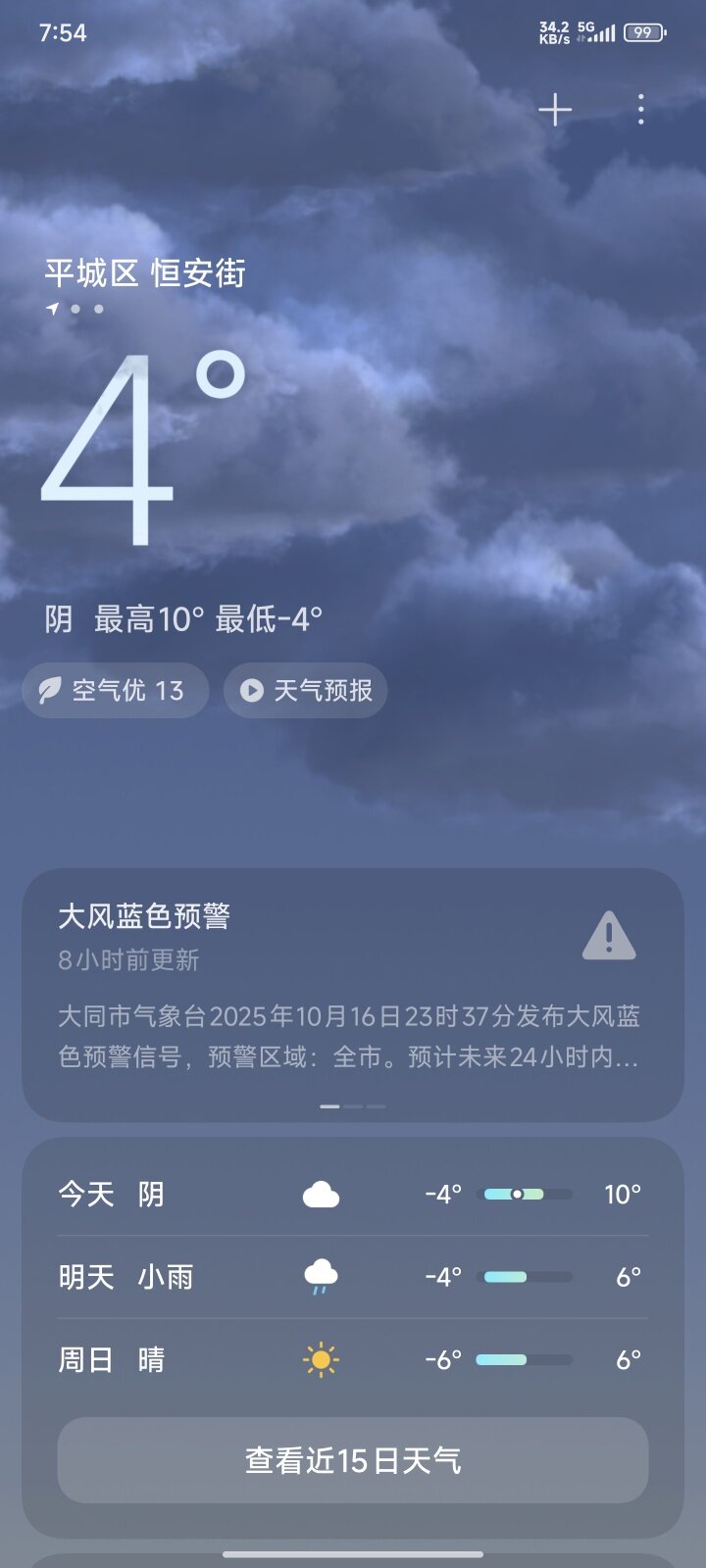Tap the 平城区 恒安街 location name
Image resolution: width=706 pixels, height=1568 pixels.
pos(145,273)
